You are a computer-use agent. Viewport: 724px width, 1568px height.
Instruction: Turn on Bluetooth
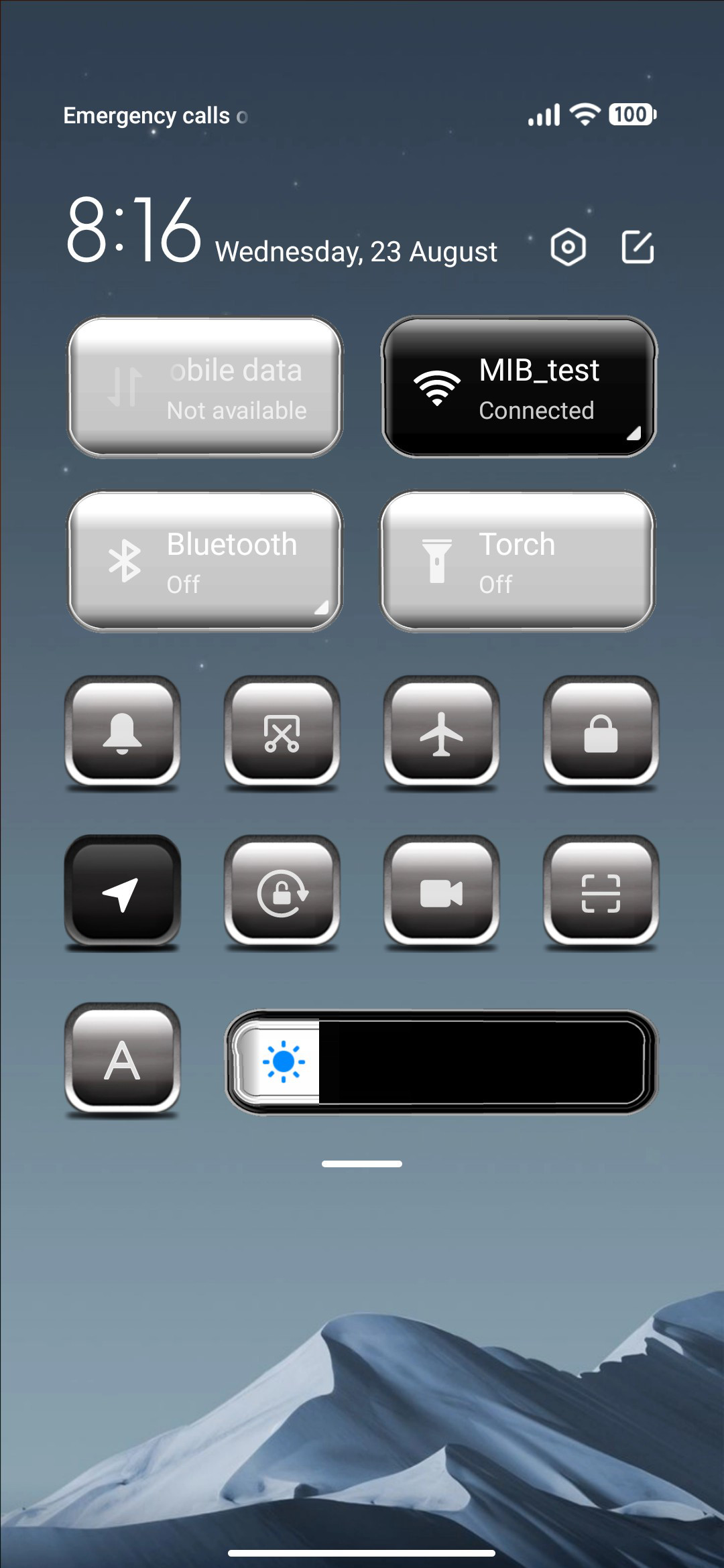pos(205,562)
